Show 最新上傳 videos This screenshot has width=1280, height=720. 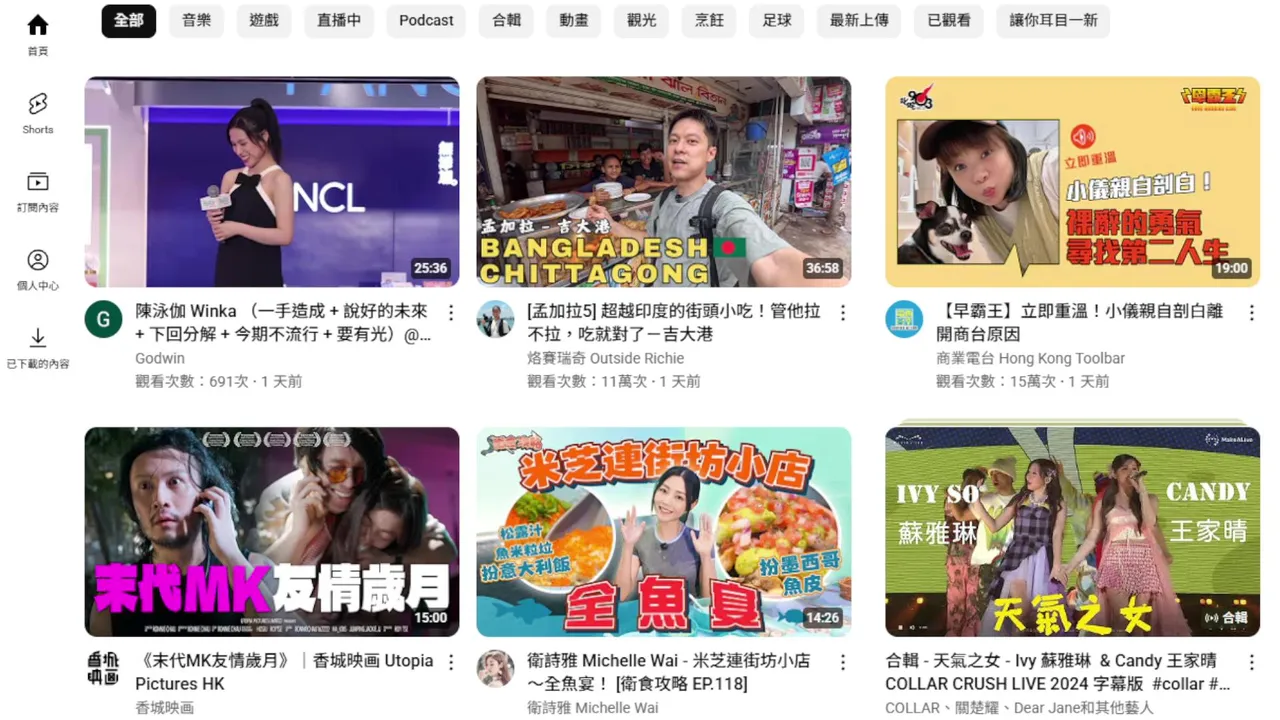(858, 20)
